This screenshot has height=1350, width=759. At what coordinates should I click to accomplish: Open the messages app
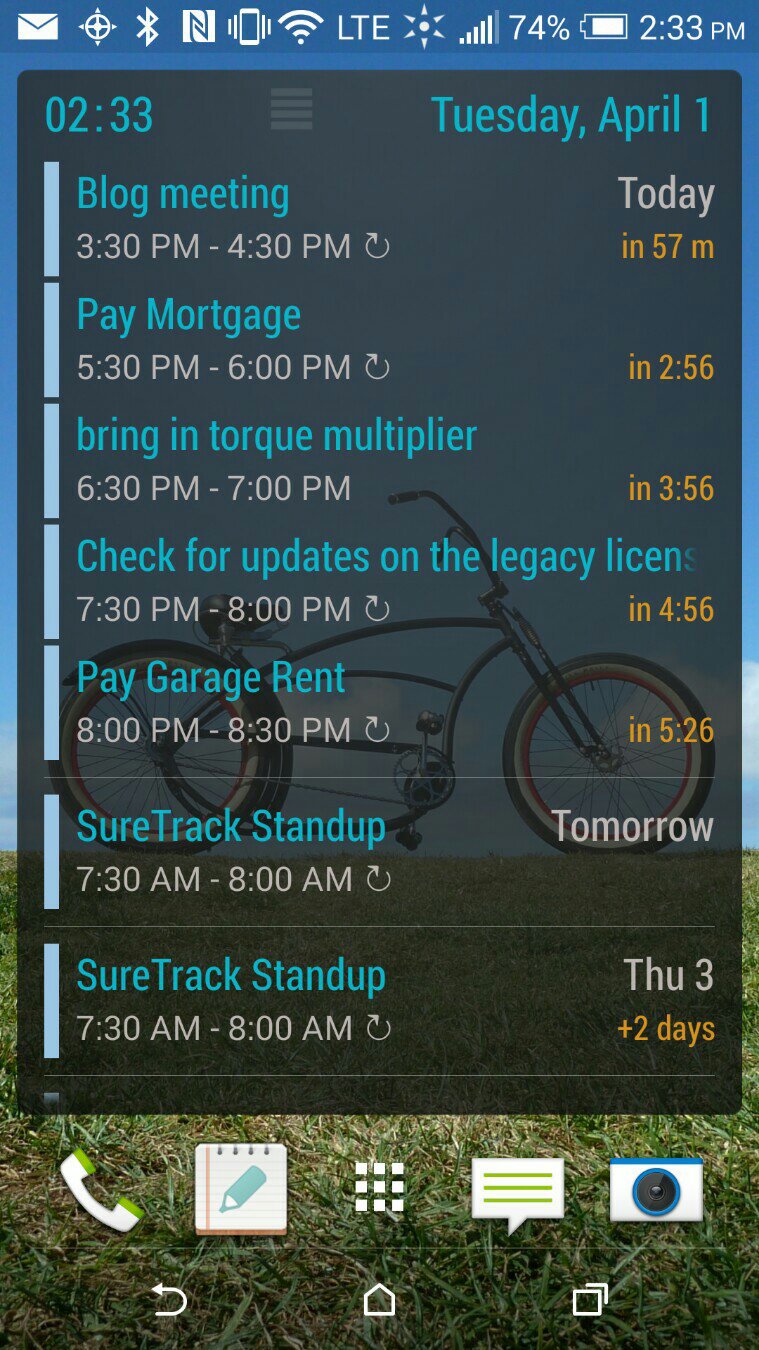[x=517, y=1192]
